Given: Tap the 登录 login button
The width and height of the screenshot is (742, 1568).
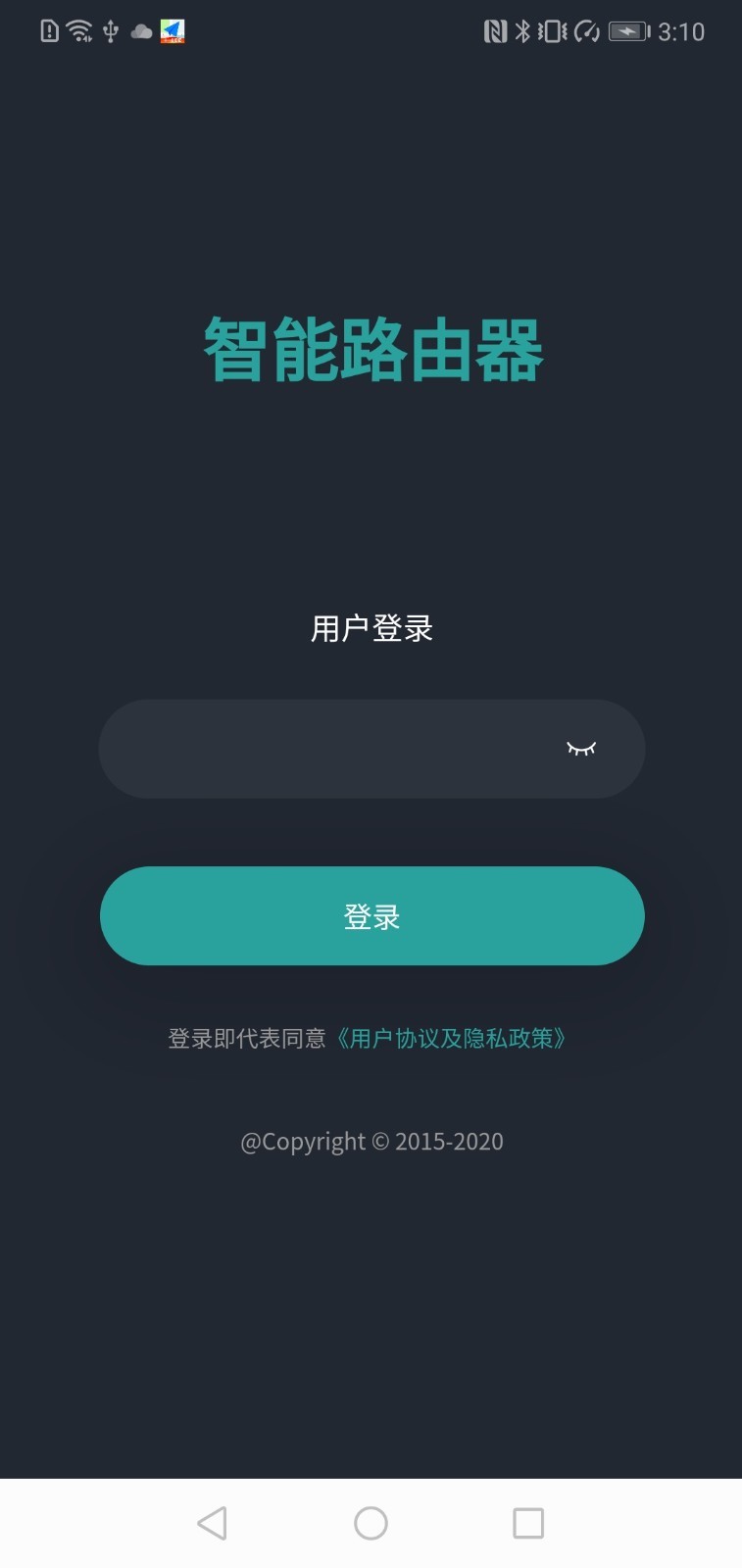Looking at the screenshot, I should point(371,916).
